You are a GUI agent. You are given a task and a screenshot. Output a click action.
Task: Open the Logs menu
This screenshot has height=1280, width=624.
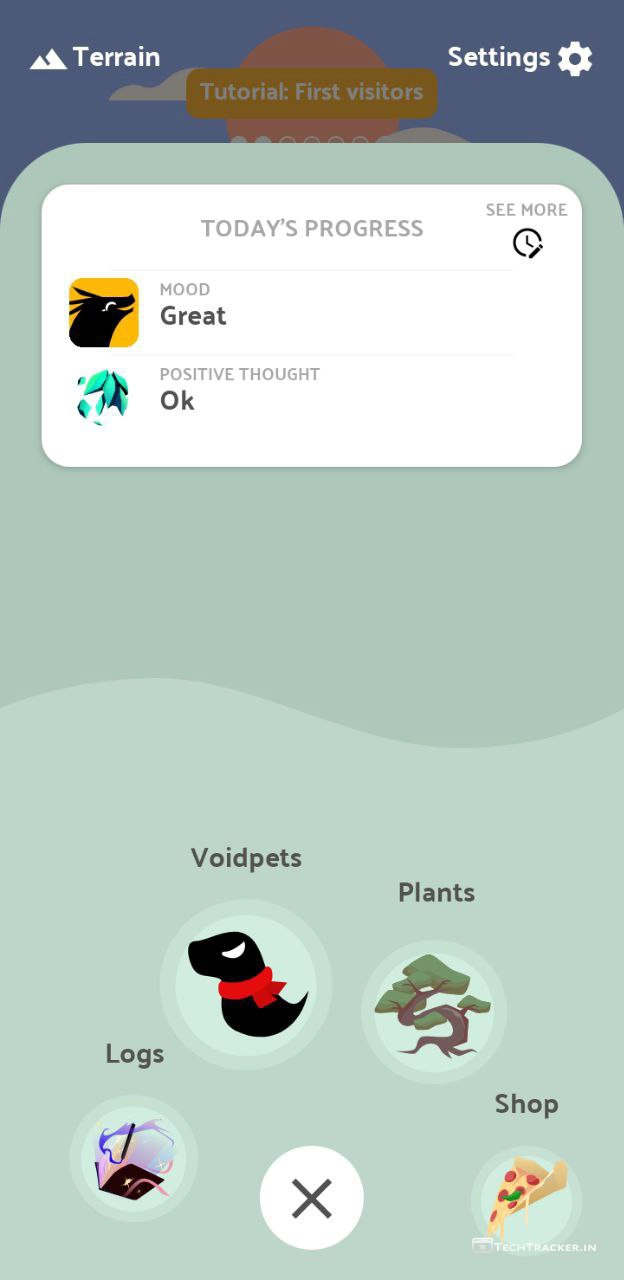tap(133, 1158)
